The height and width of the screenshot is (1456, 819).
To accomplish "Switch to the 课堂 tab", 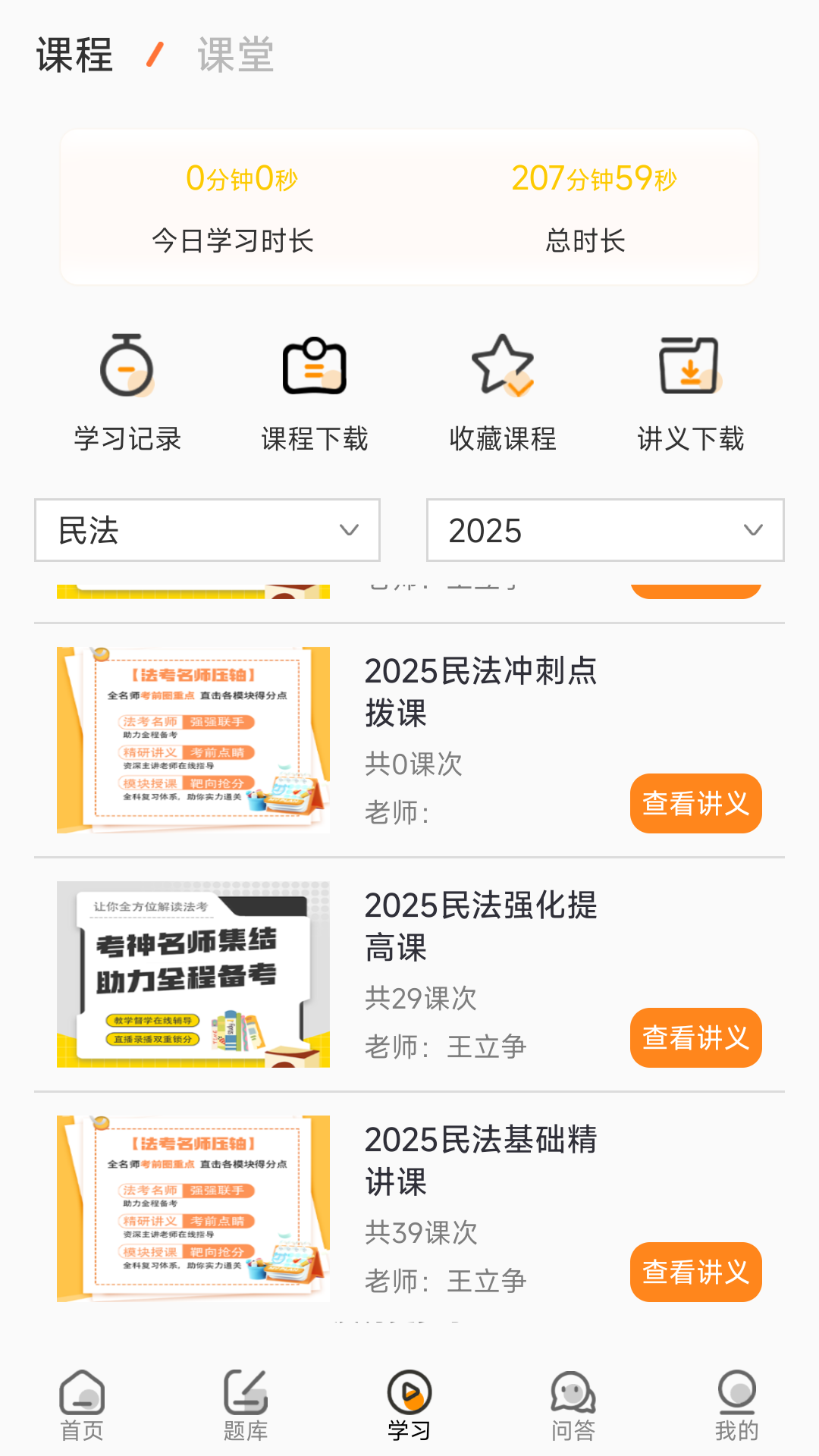I will pyautogui.click(x=235, y=53).
